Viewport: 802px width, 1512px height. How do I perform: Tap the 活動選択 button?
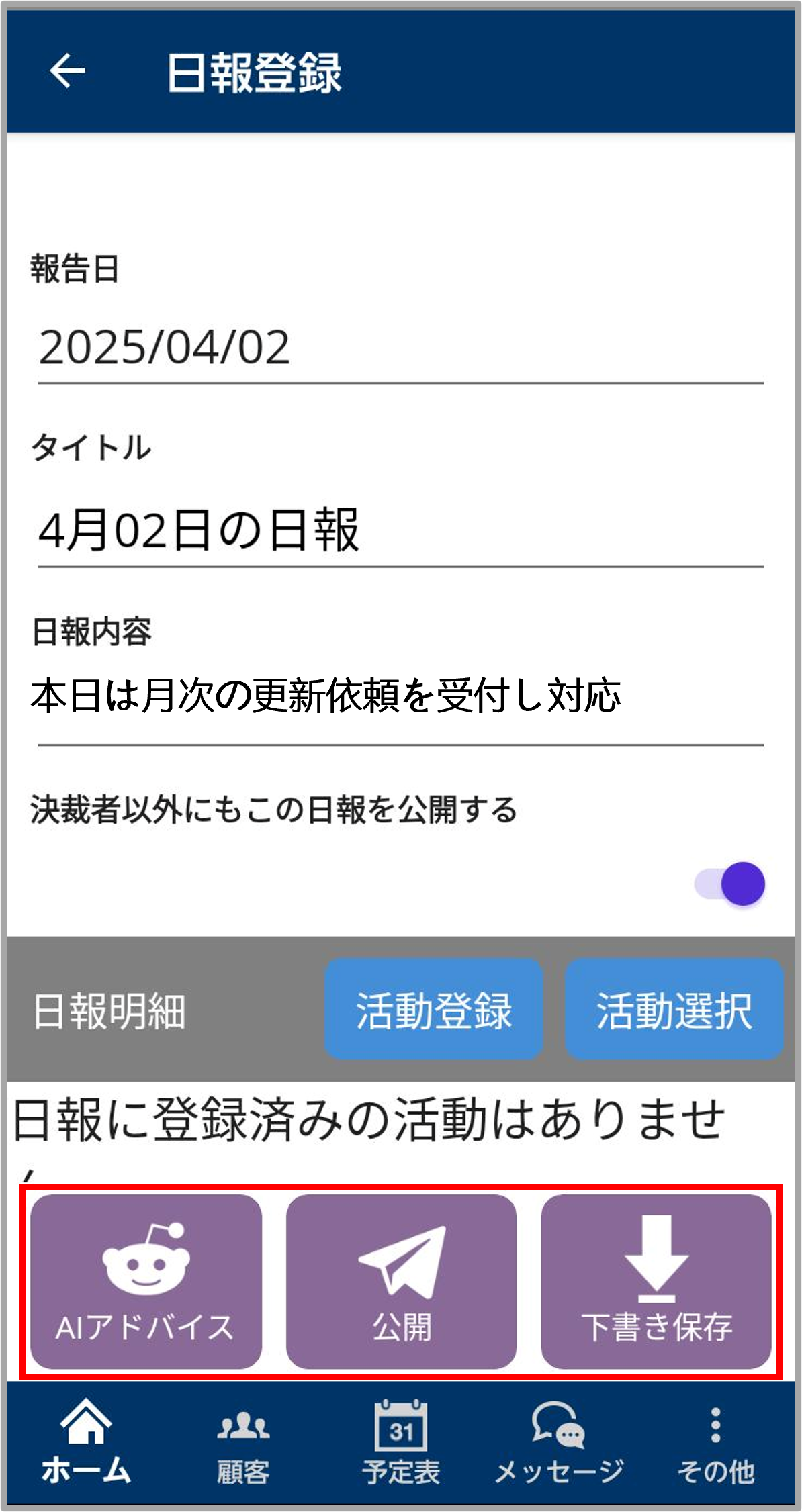(x=674, y=1010)
